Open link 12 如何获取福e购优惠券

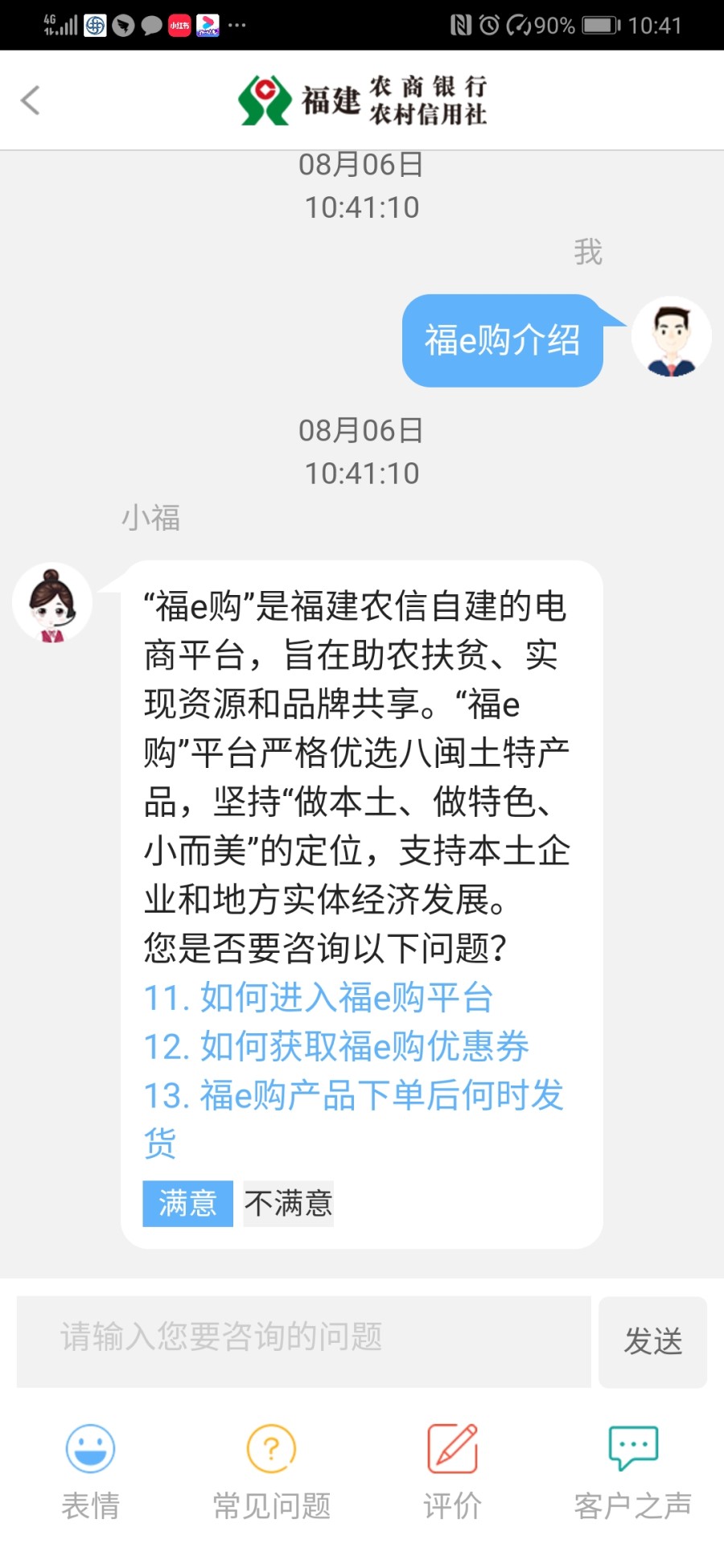click(x=336, y=1047)
